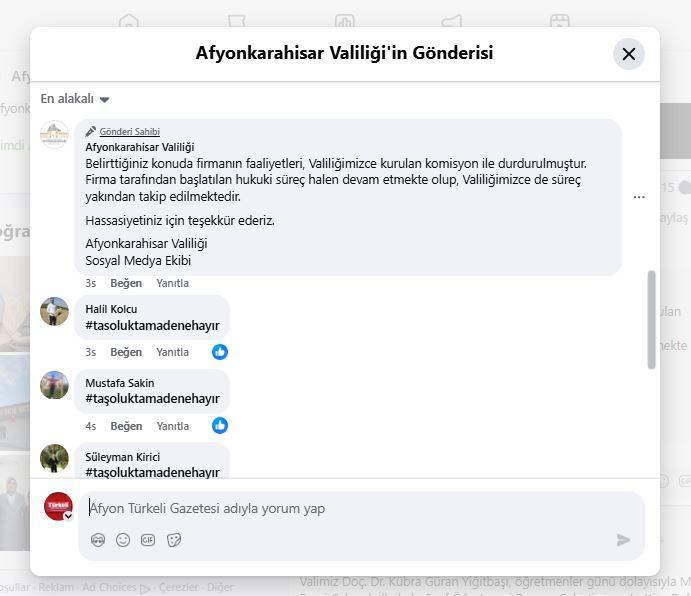The height and width of the screenshot is (596, 691).
Task: Reply to Afyonkarahisar Valiliği comment
Action: [172, 283]
